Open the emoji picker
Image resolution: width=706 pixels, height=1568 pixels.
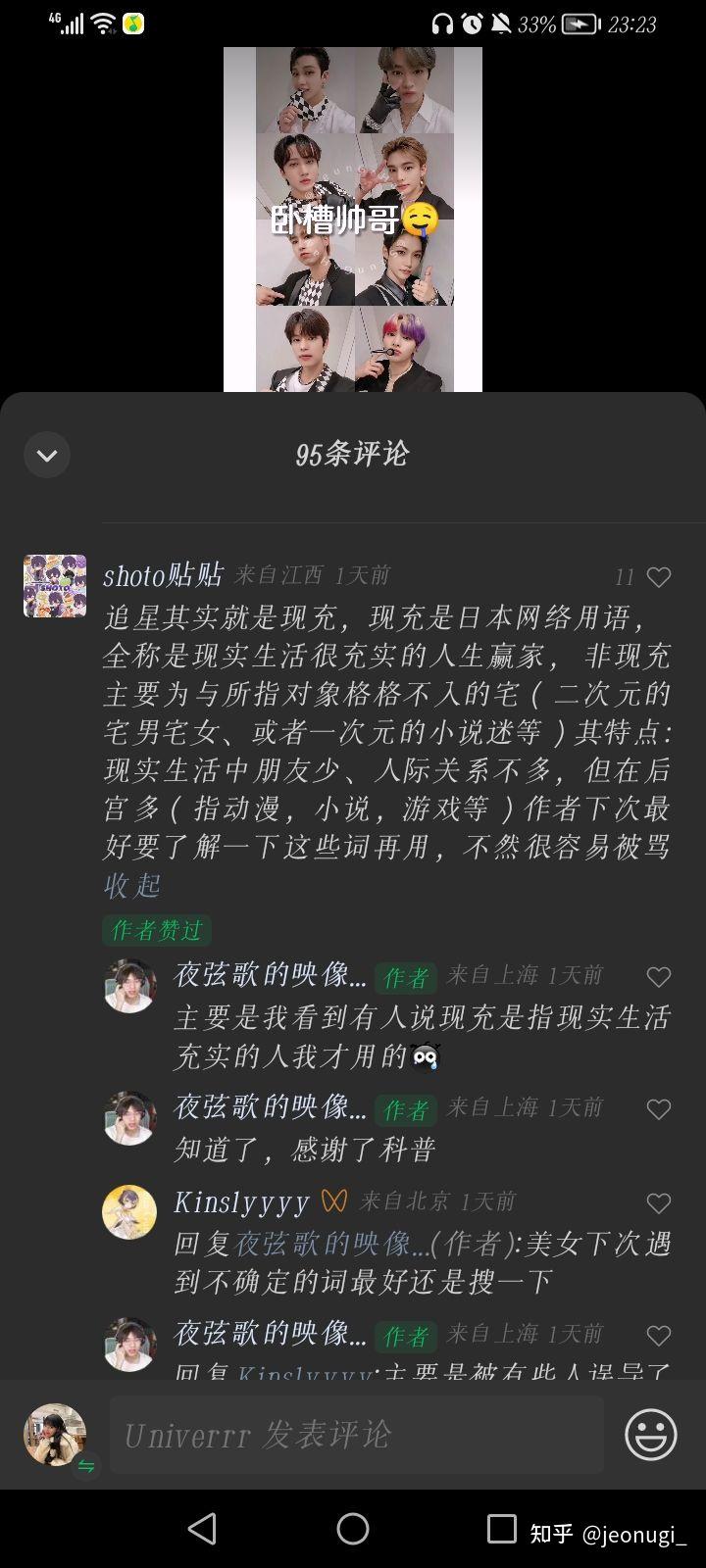point(651,1435)
